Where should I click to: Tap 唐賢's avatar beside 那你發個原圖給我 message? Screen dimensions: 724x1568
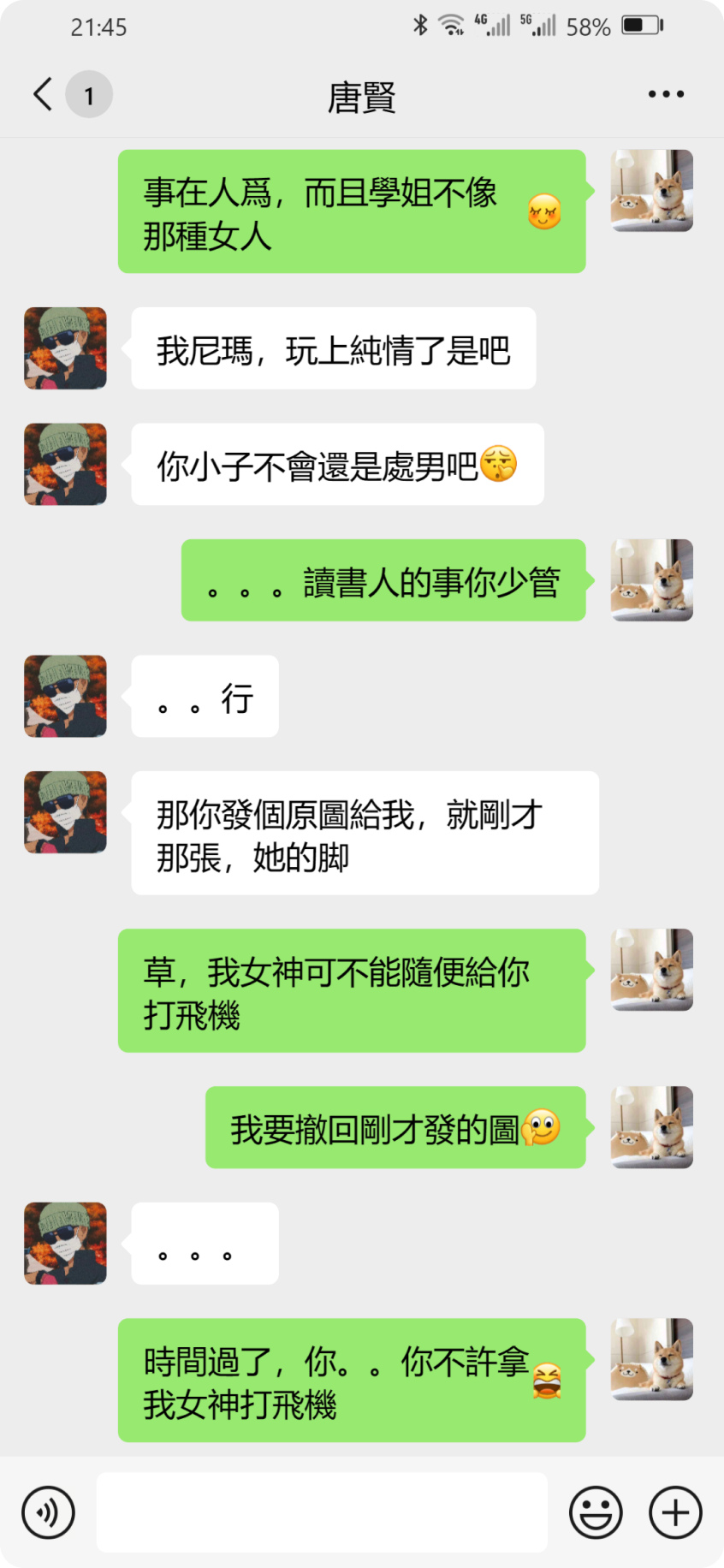(66, 812)
